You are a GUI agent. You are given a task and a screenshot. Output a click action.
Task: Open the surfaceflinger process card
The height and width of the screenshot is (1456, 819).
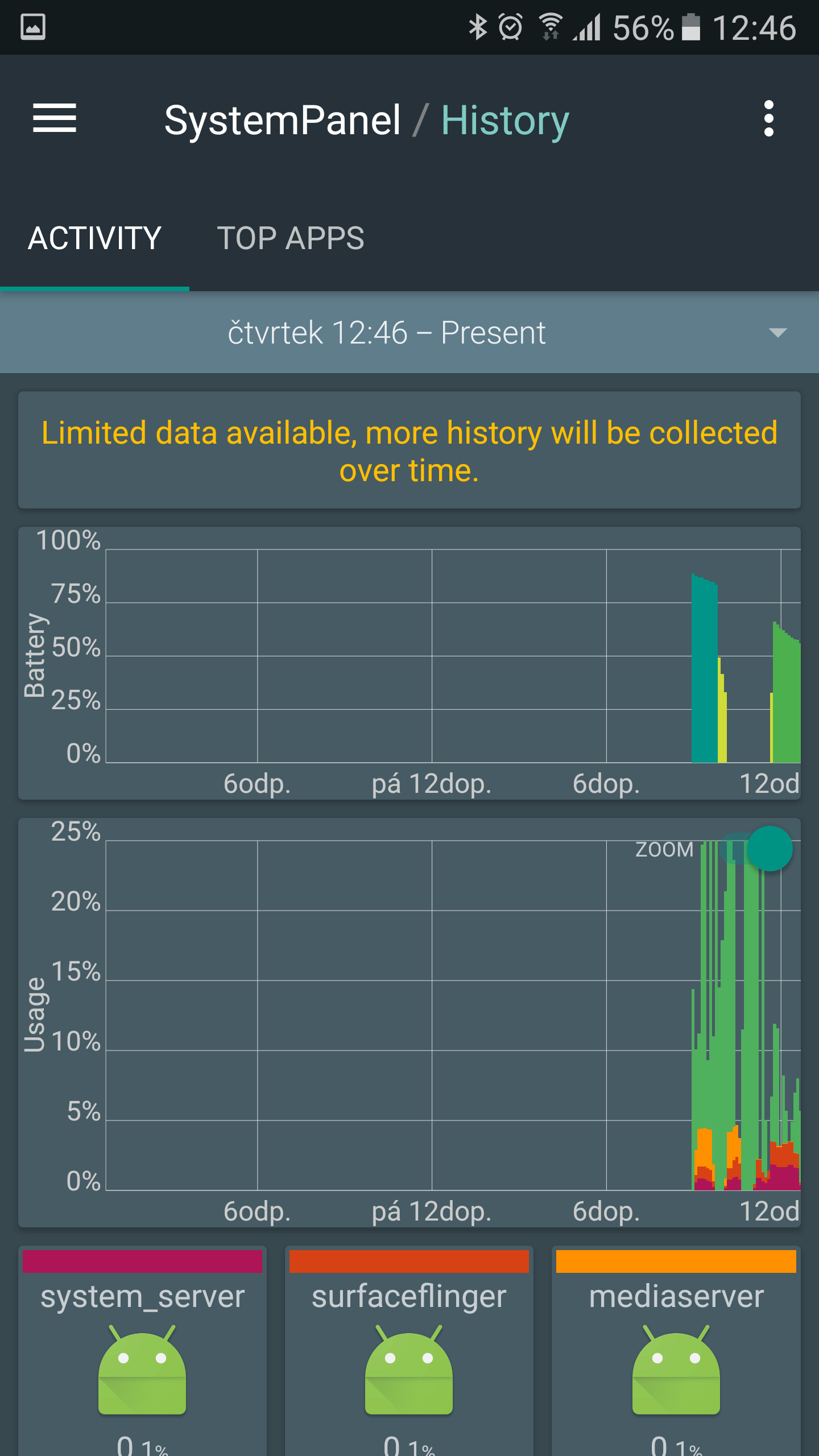409,1350
